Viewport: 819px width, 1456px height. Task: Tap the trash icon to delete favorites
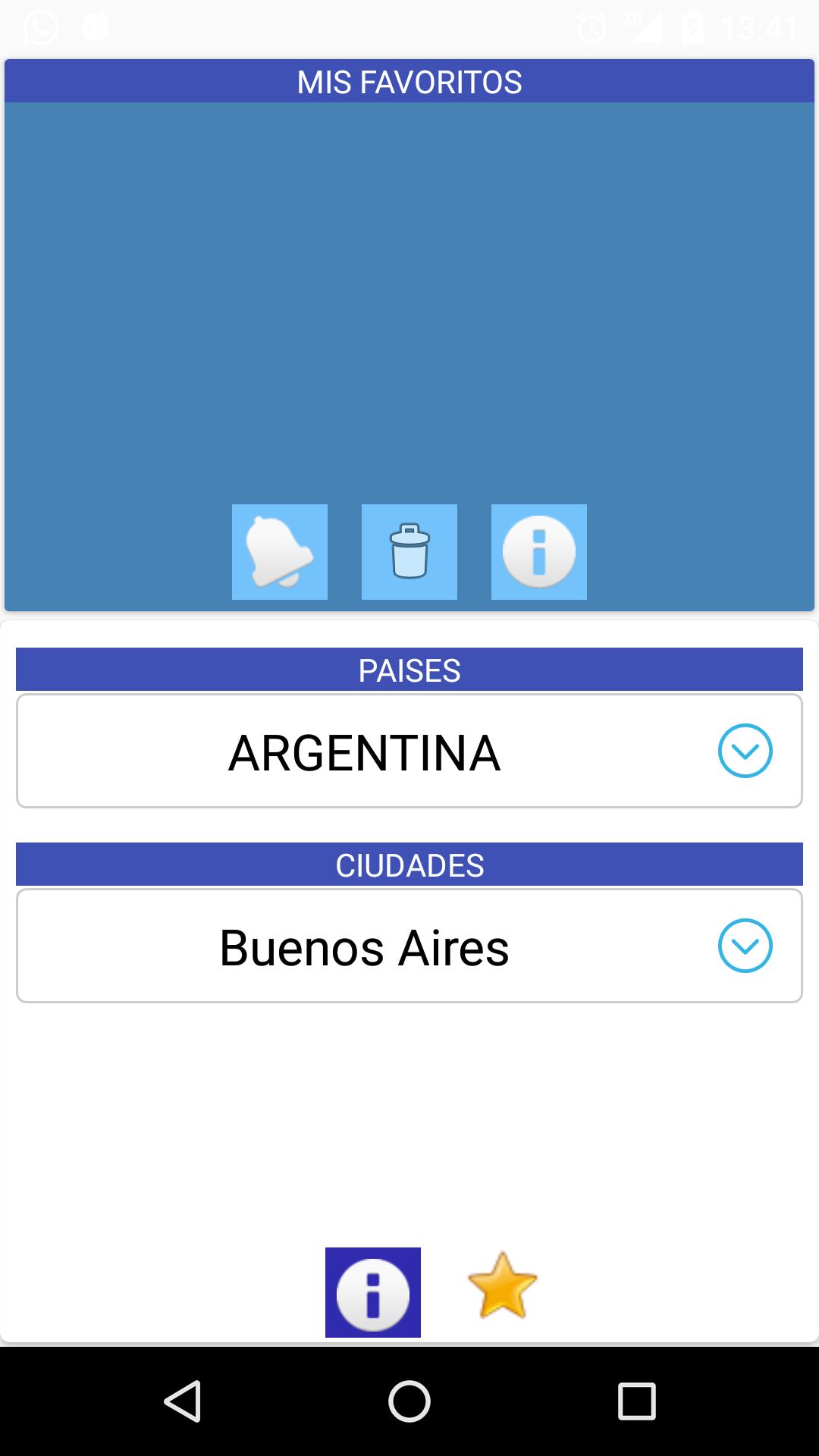(x=409, y=551)
